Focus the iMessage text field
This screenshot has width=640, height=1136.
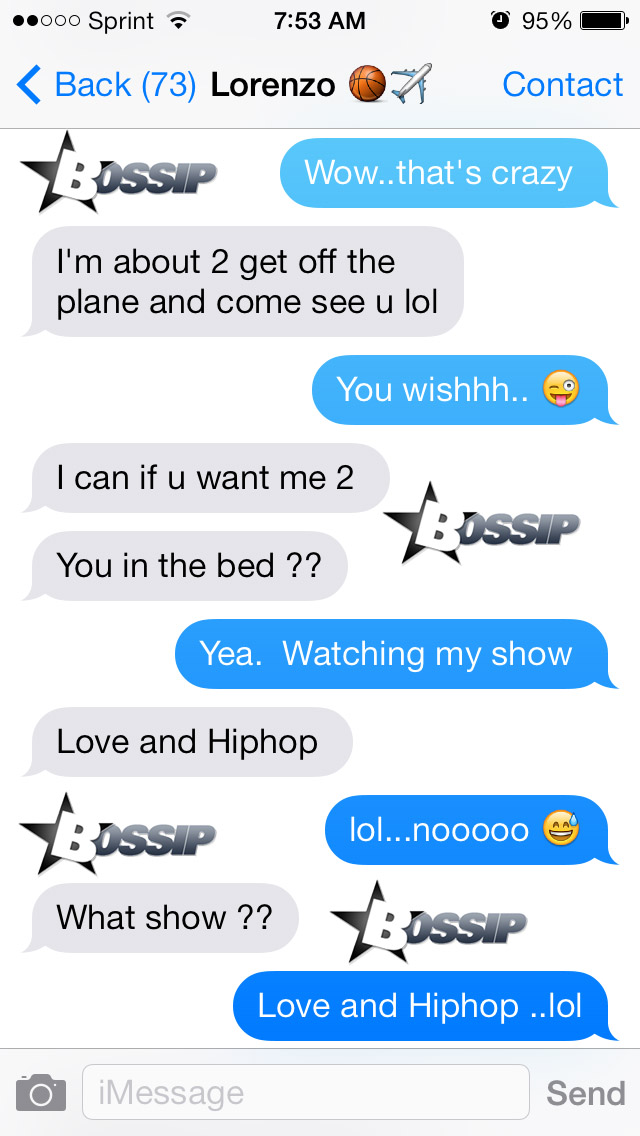click(305, 1092)
